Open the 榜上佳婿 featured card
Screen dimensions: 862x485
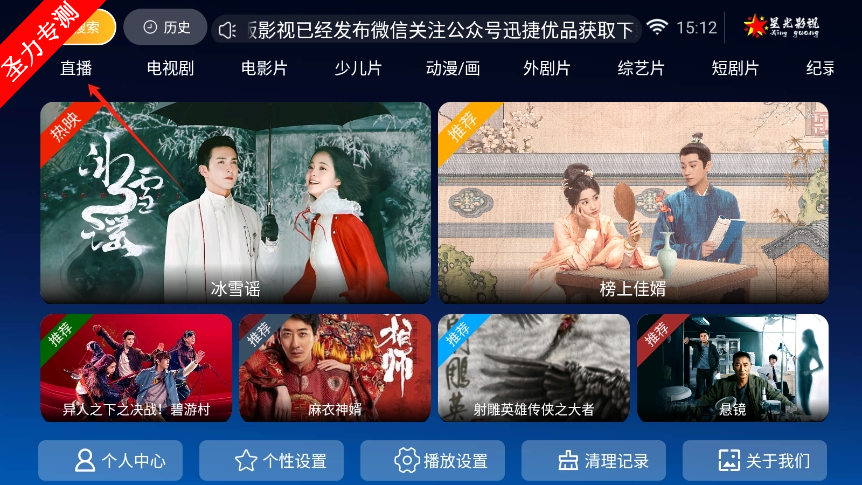pyautogui.click(x=633, y=203)
